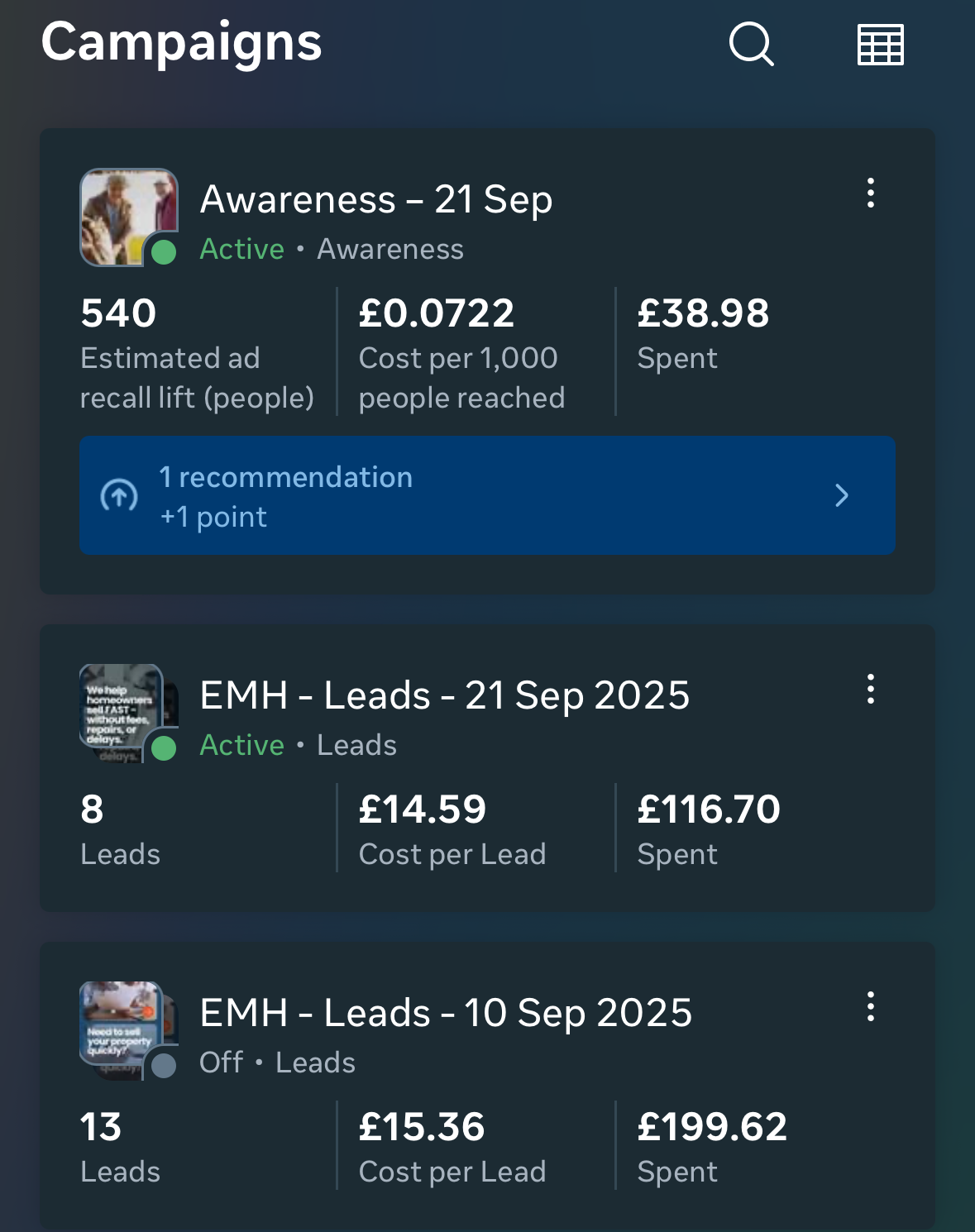Open the campaigns search icon
The image size is (975, 1232).
tap(751, 44)
